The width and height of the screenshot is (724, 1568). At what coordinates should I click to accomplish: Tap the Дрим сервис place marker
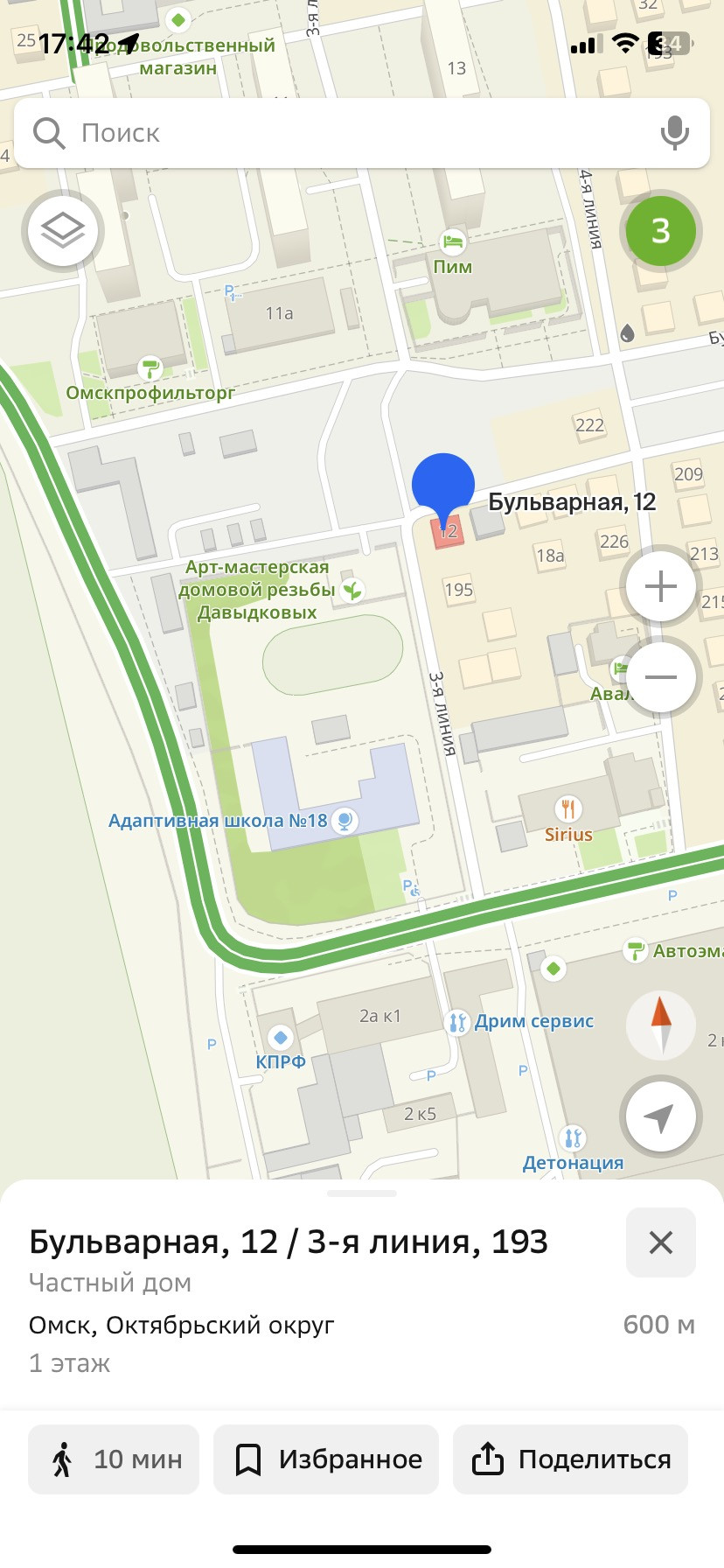click(457, 1022)
